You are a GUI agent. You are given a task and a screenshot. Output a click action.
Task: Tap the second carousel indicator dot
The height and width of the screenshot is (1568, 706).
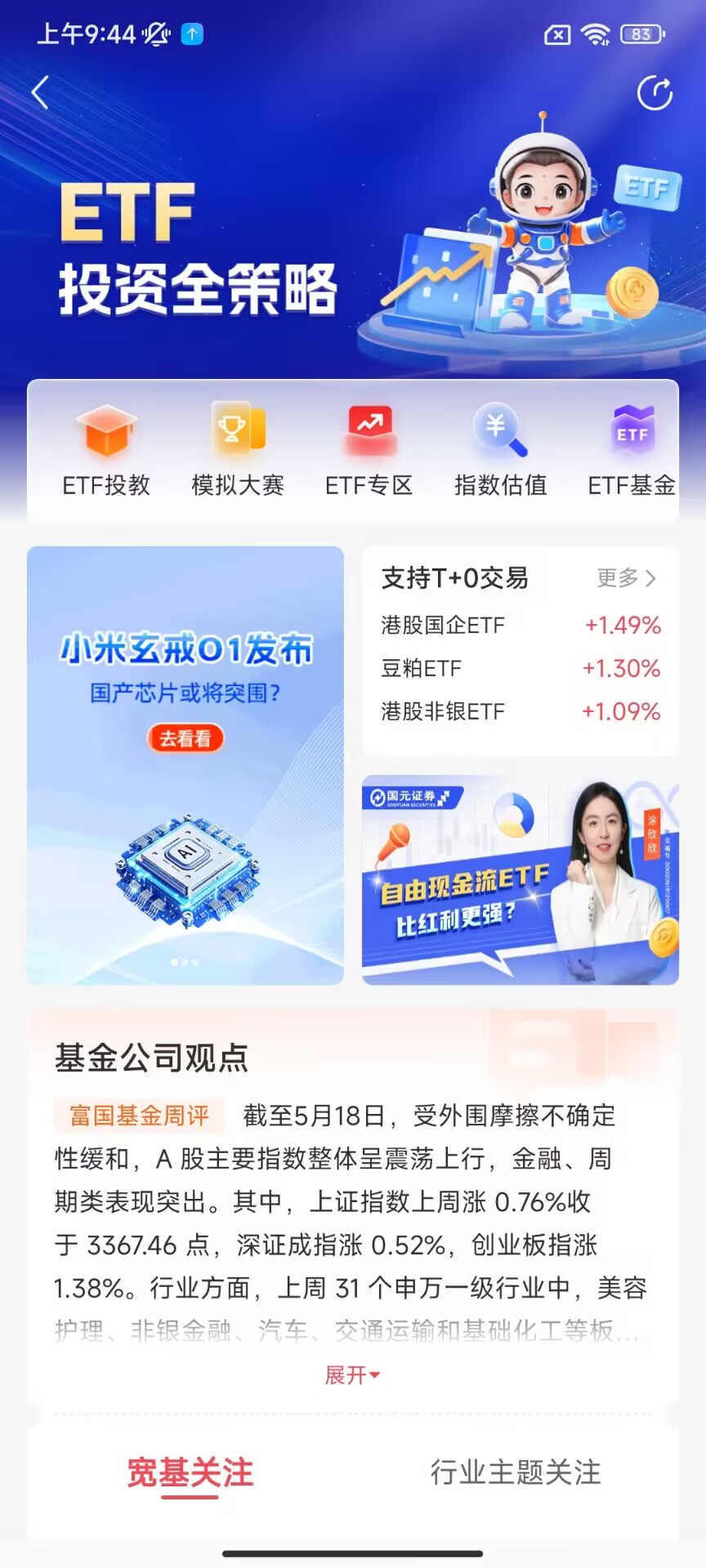(185, 962)
